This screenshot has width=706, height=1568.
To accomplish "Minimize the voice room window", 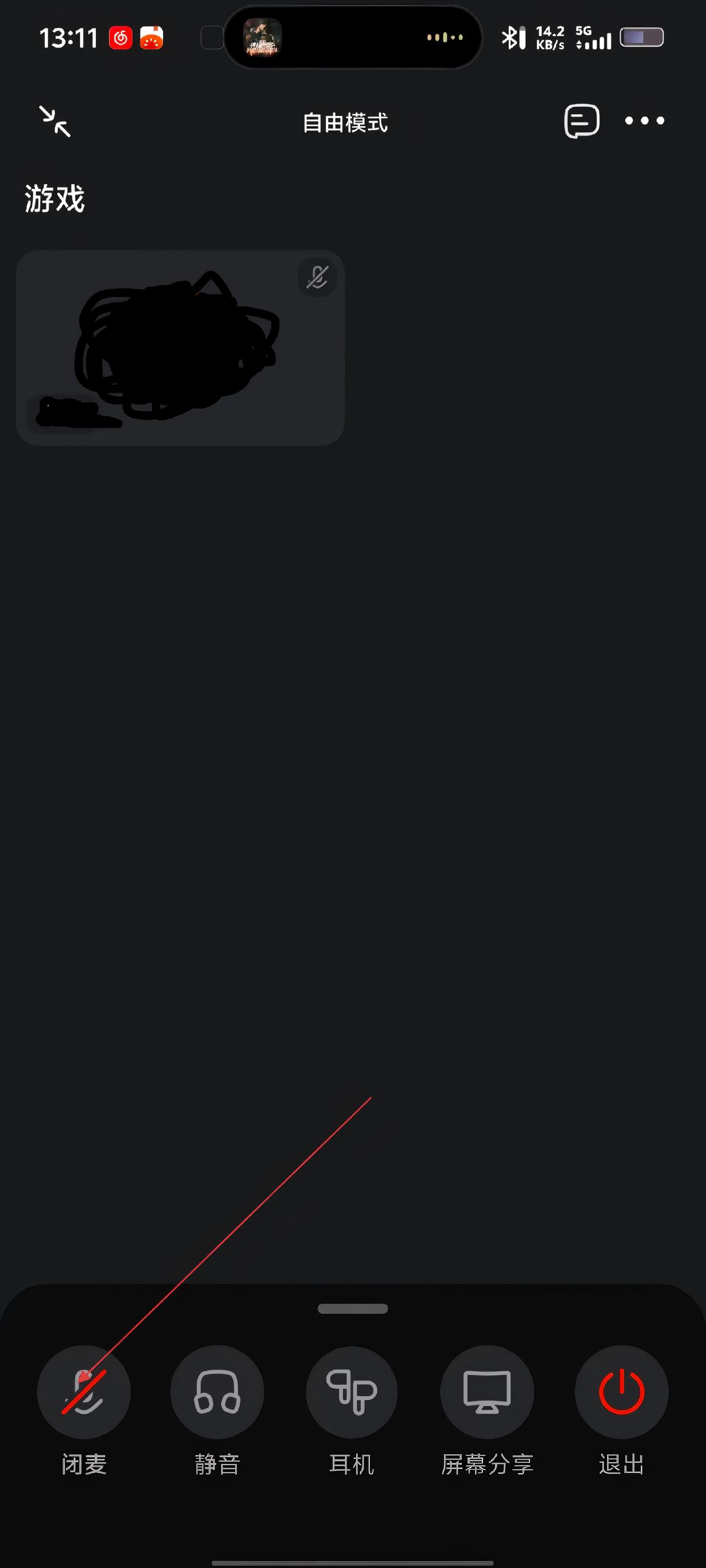I will pos(55,121).
